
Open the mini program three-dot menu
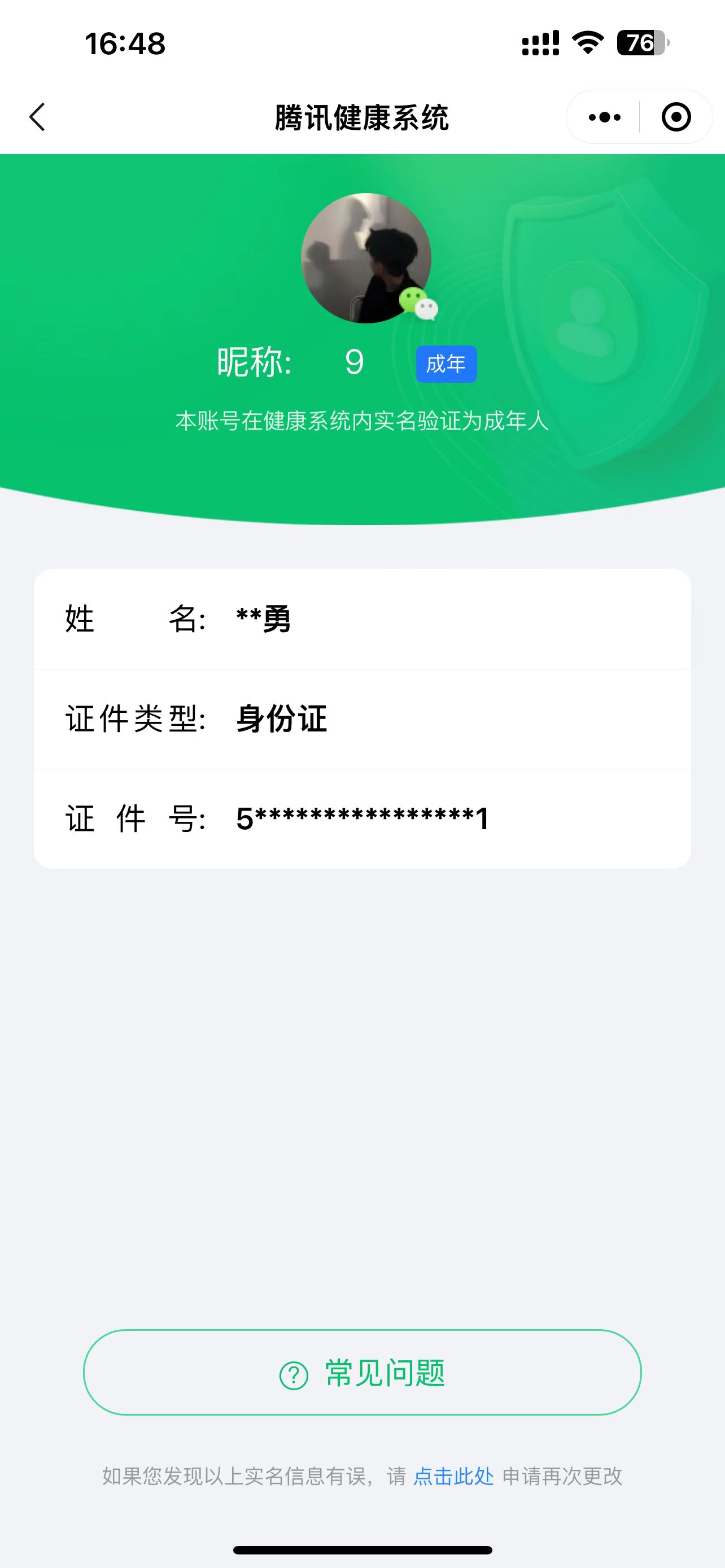(x=604, y=117)
